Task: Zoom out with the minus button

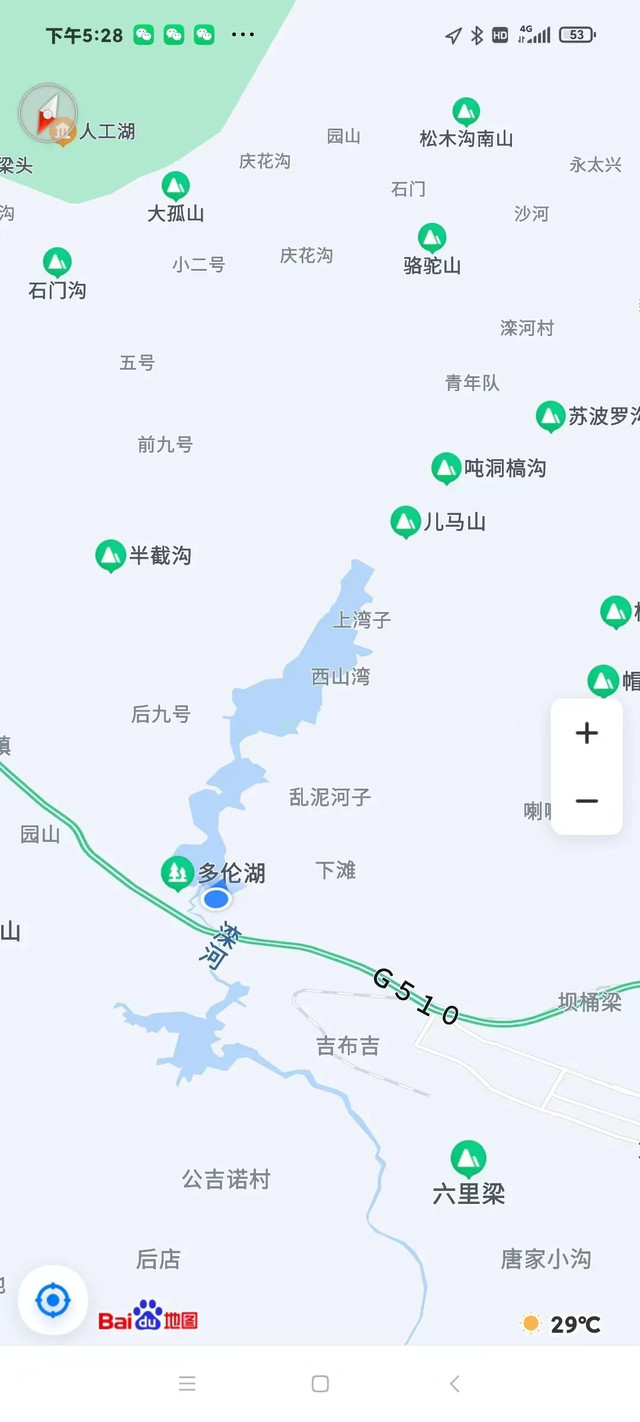Action: [x=587, y=801]
